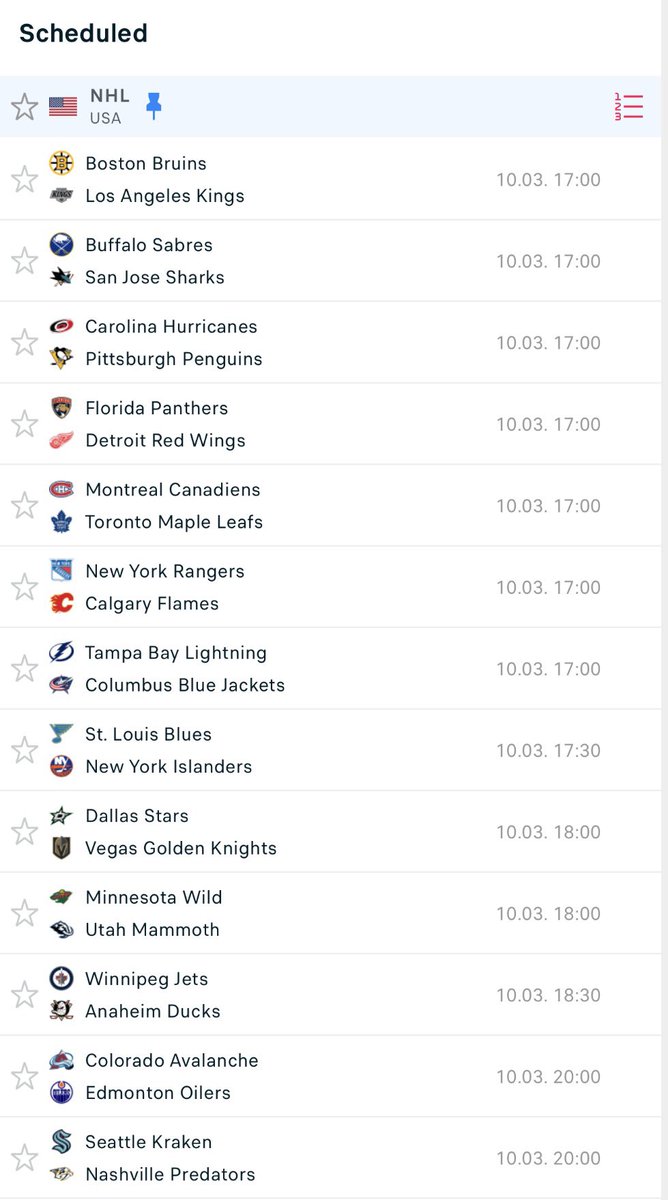
Task: Open Dallas Stars vs Vegas Golden Knights match
Action: [334, 831]
